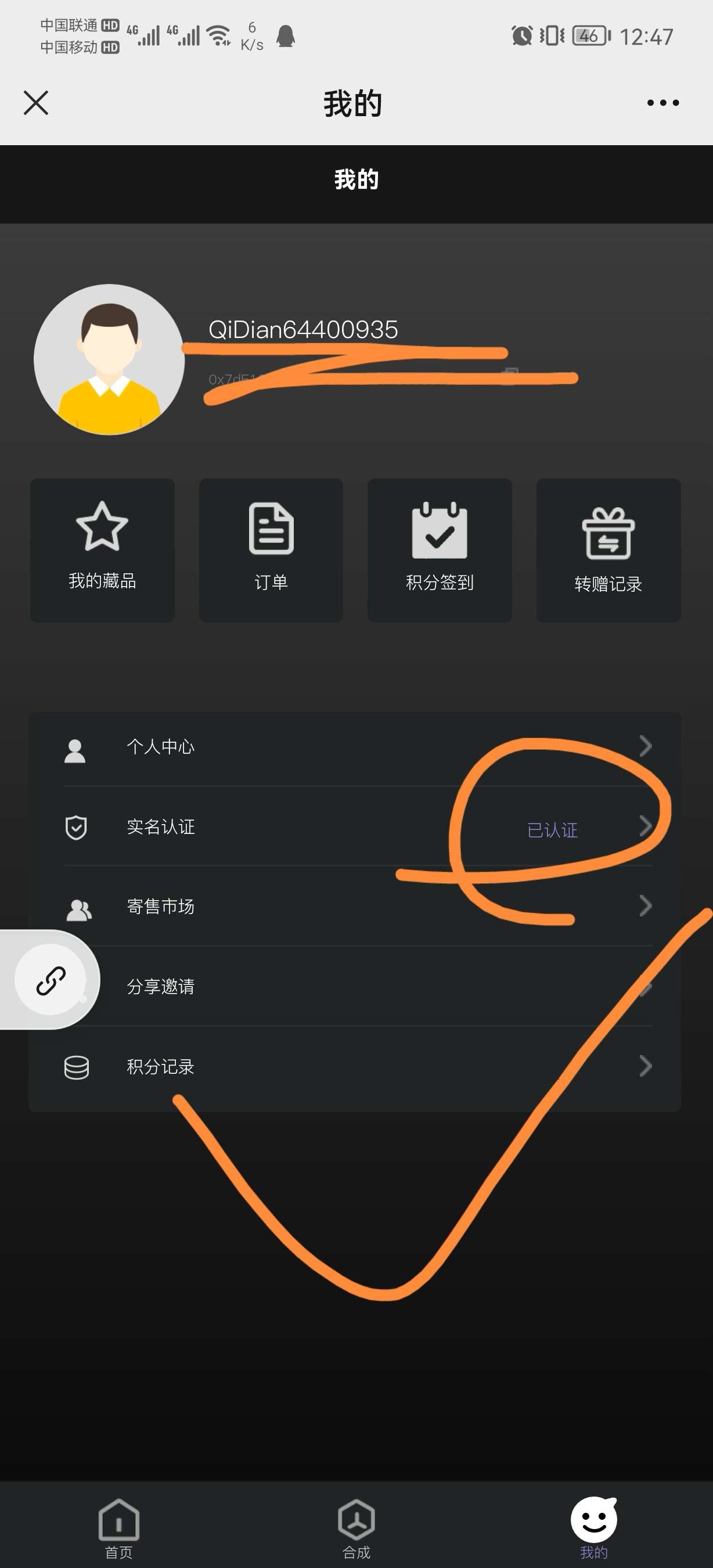Open 积分签到 check-in tile
713x1568 pixels.
pyautogui.click(x=439, y=549)
